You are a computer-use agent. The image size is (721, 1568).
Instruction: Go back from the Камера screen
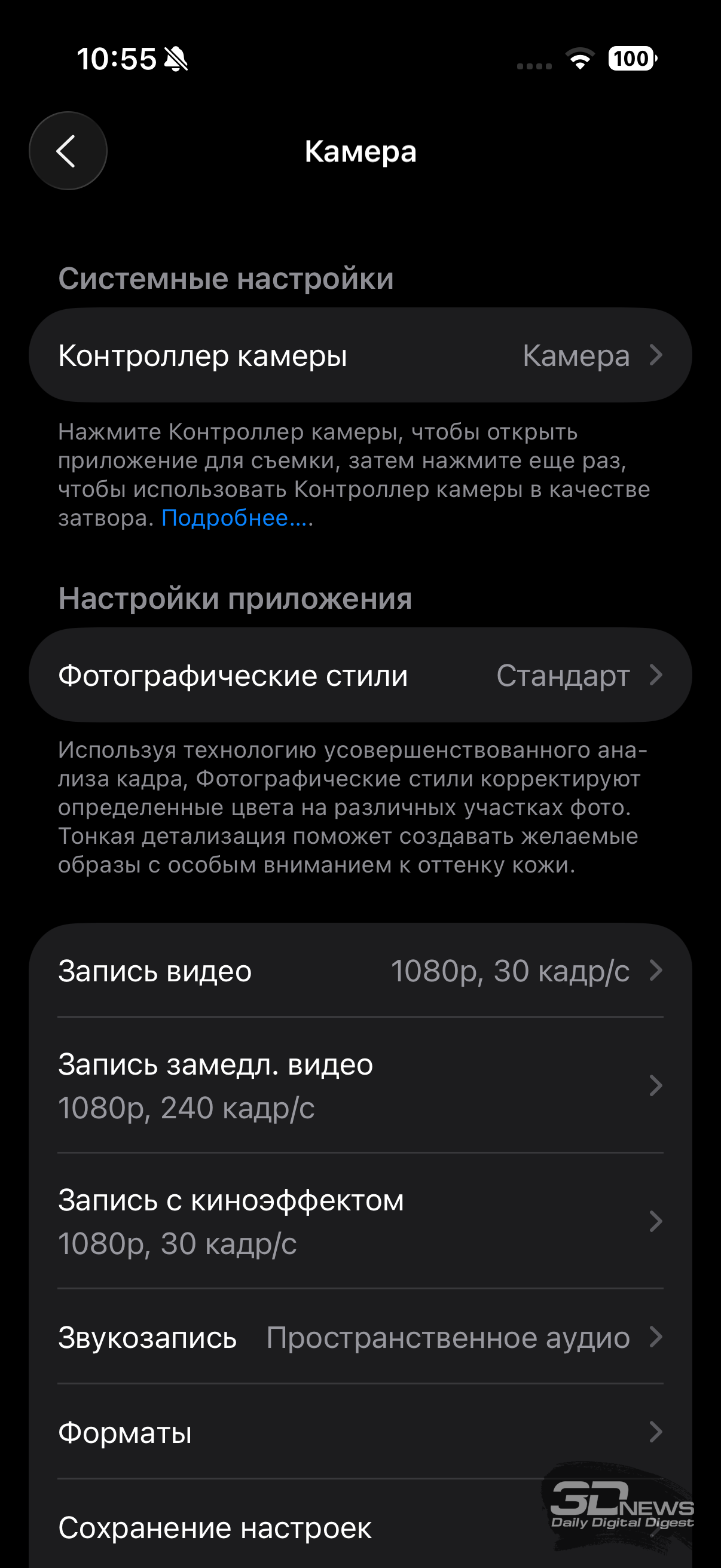pyautogui.click(x=68, y=150)
